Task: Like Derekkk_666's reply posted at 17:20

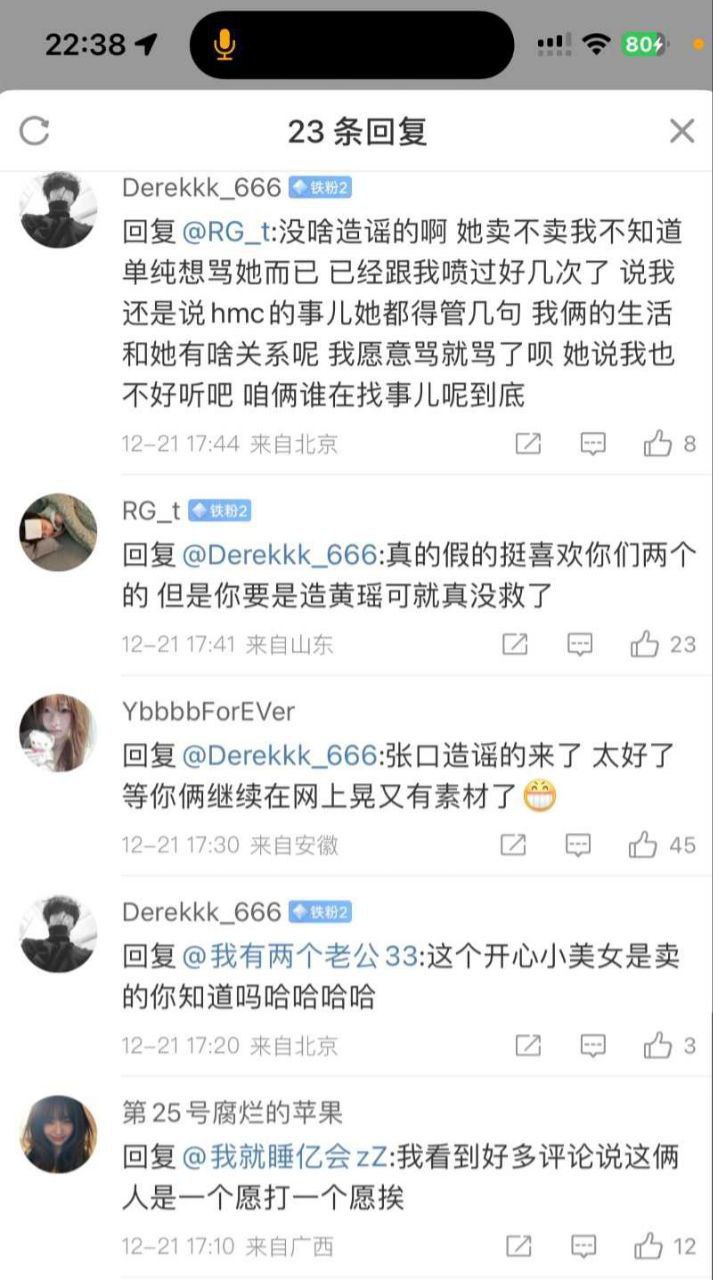Action: (x=658, y=1046)
